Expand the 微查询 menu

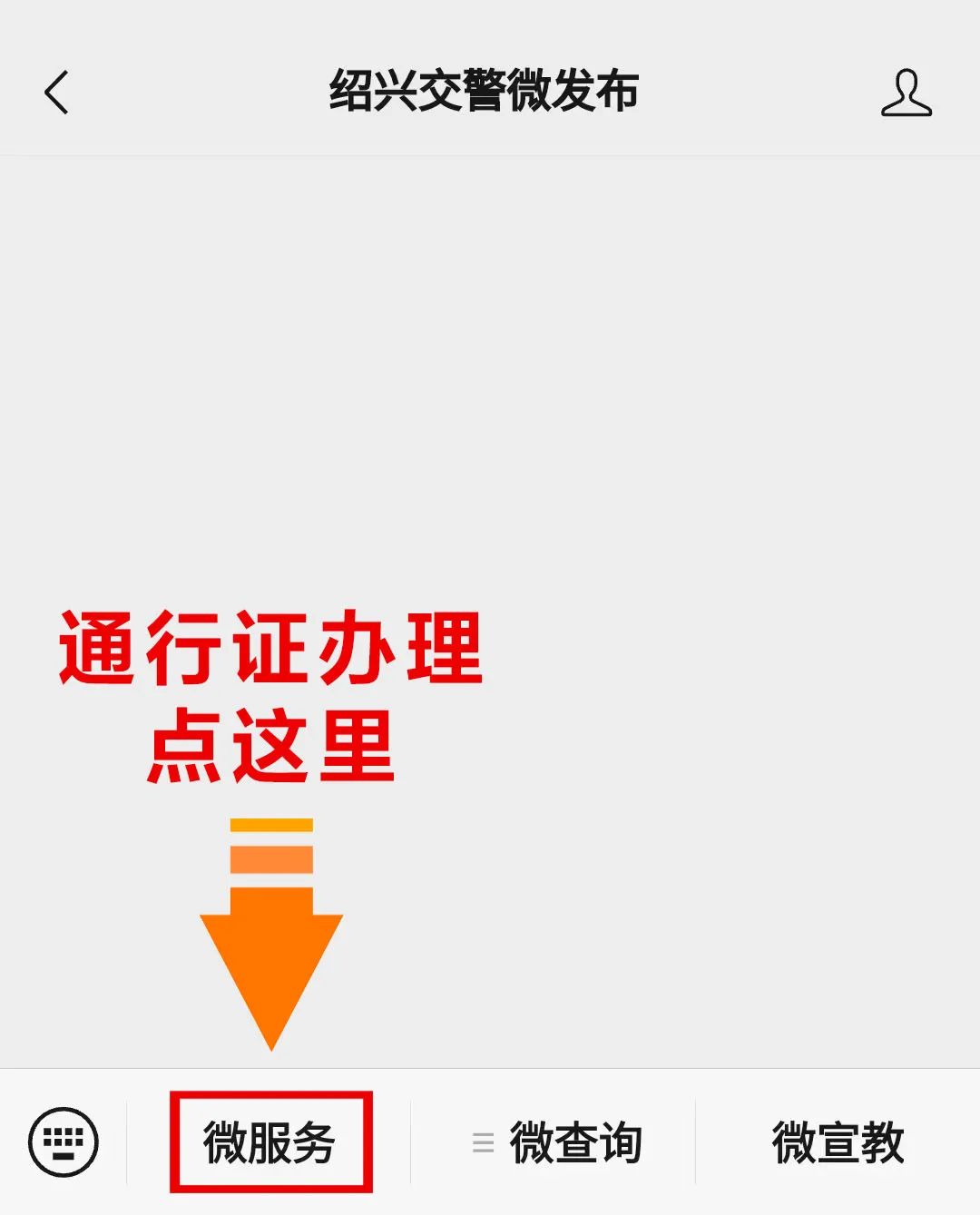(557, 1142)
